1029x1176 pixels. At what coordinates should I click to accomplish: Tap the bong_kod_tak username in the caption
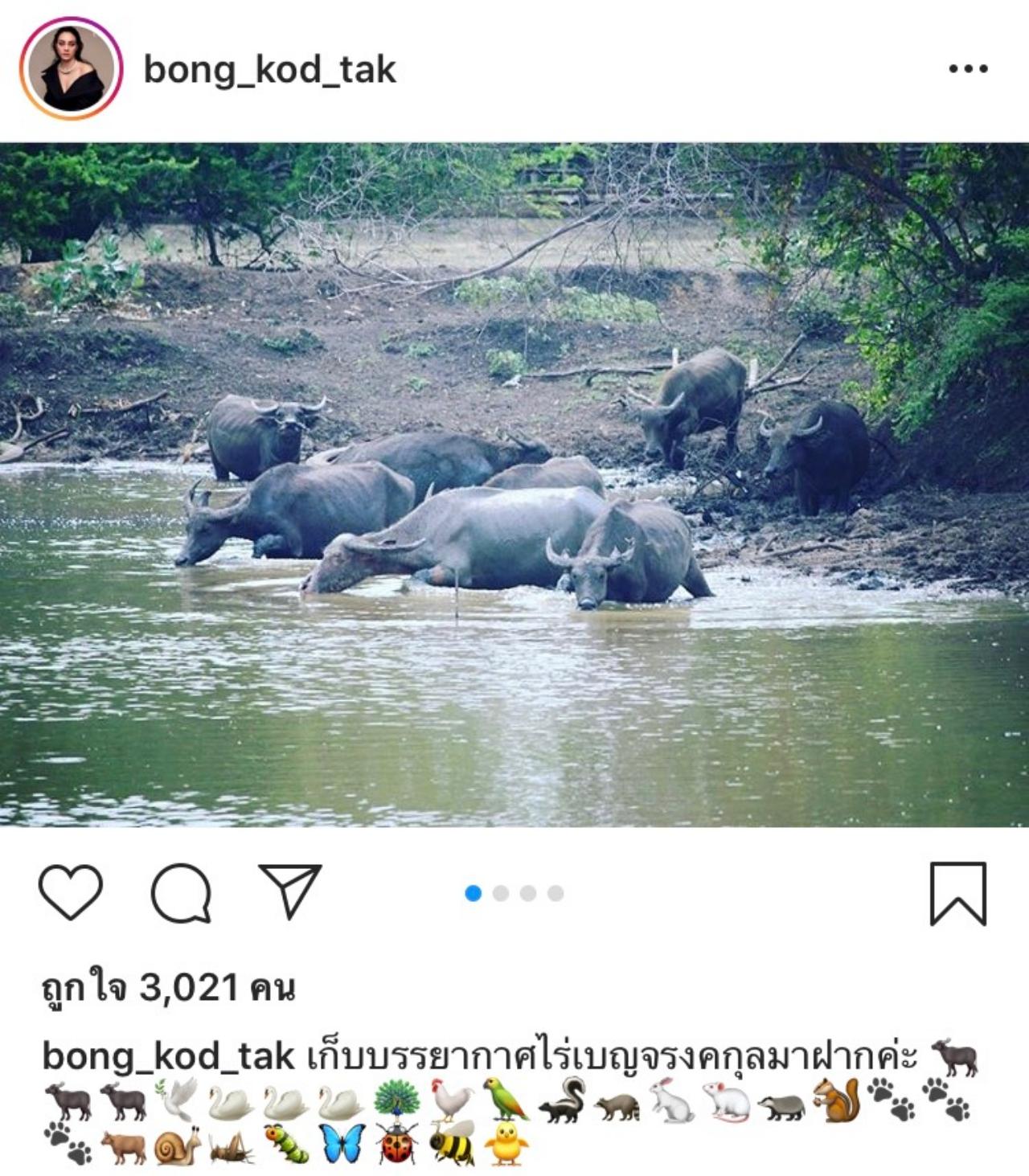168,1056
